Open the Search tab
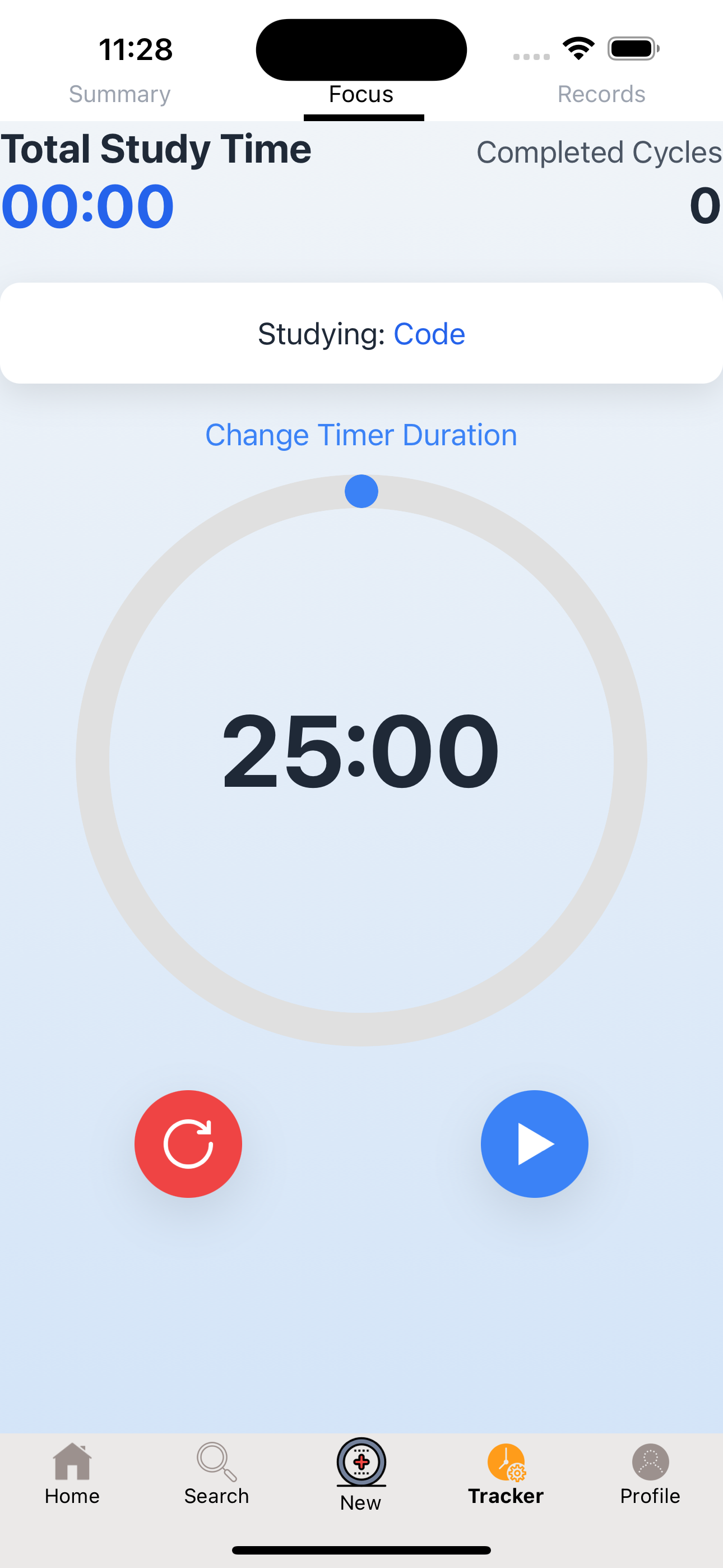Screen dimensions: 723x1568 [217, 1474]
